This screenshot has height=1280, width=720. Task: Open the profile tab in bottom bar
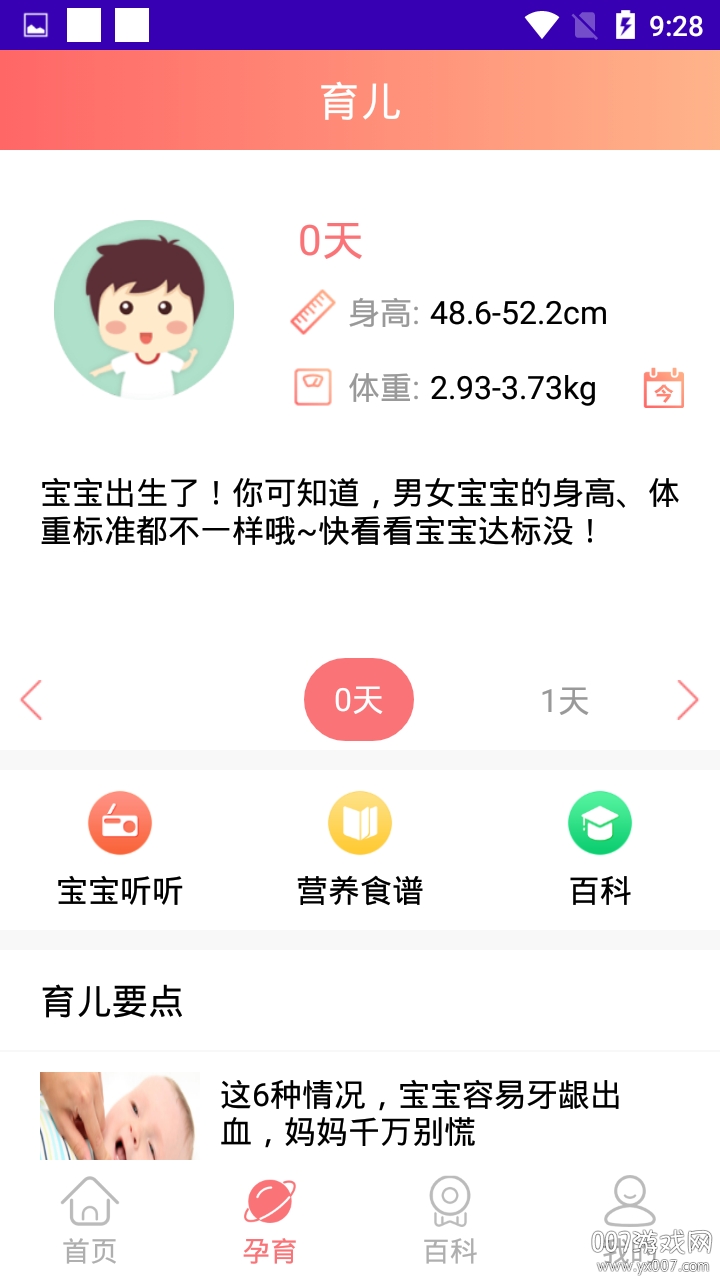(x=630, y=1221)
